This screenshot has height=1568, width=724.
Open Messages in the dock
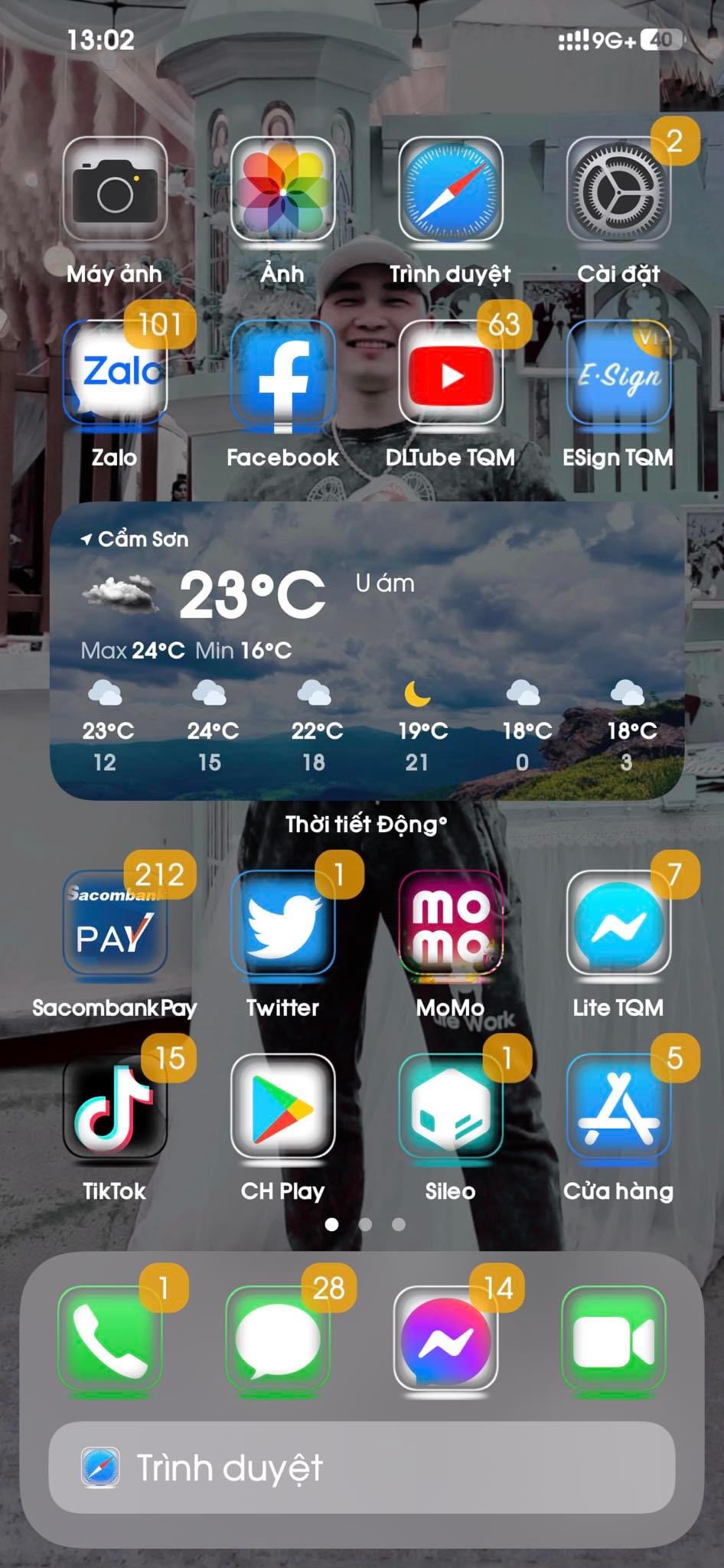point(278,1338)
